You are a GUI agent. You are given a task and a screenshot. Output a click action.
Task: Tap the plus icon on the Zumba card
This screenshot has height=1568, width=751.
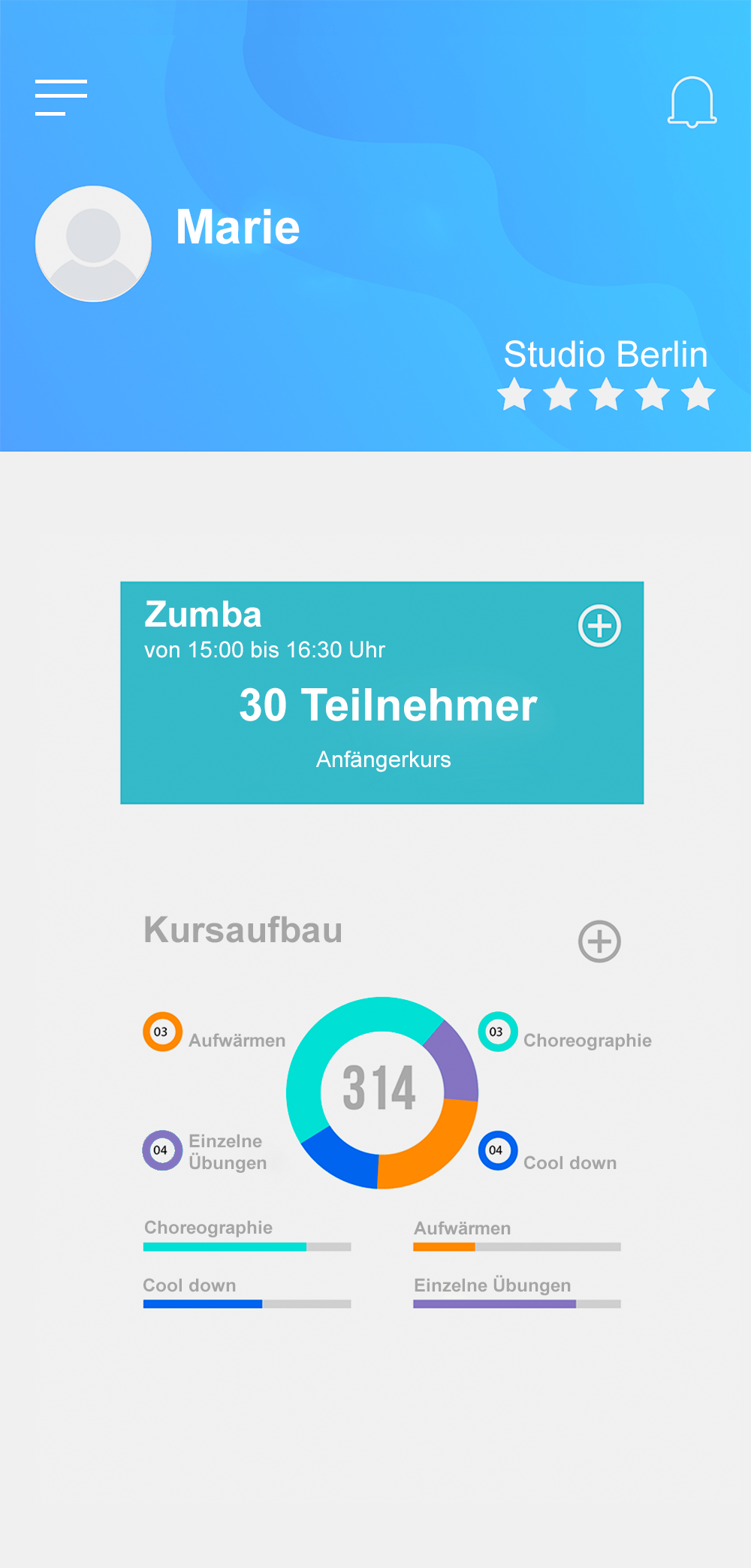599,625
